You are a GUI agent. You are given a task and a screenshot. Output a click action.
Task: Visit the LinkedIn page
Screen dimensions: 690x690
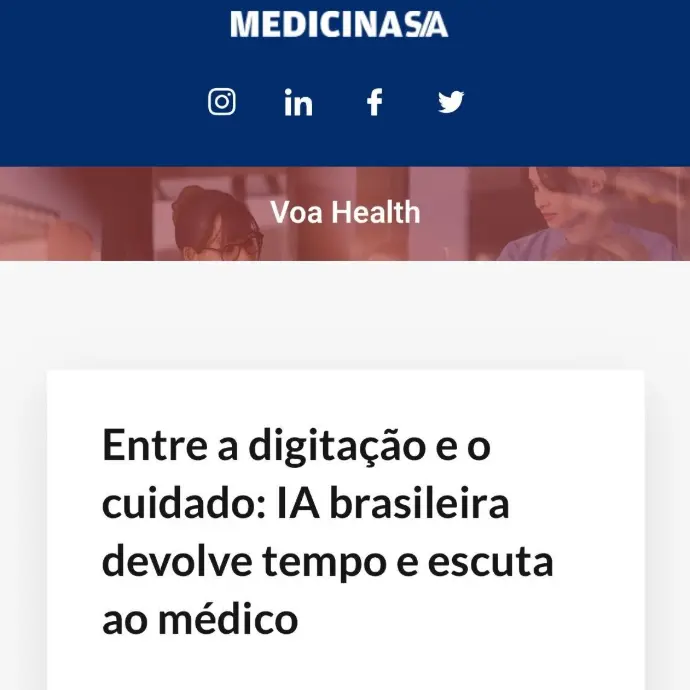pyautogui.click(x=298, y=102)
